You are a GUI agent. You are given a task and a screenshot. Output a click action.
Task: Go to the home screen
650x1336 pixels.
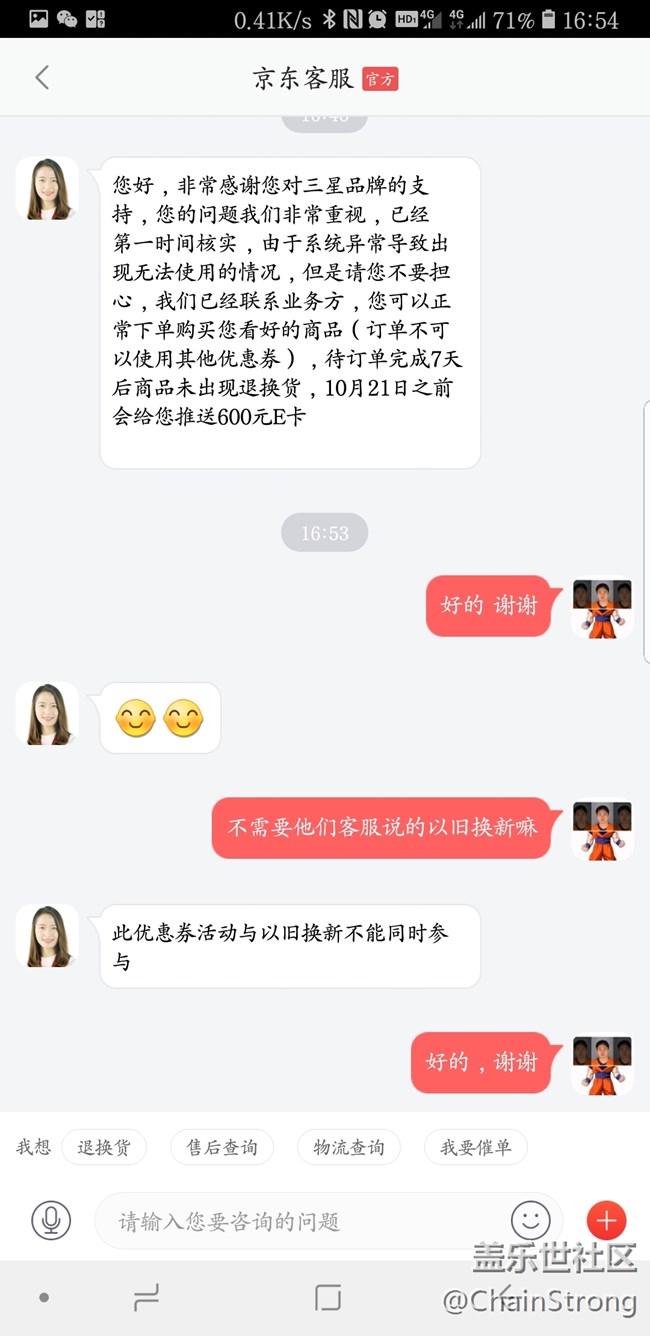(327, 1298)
